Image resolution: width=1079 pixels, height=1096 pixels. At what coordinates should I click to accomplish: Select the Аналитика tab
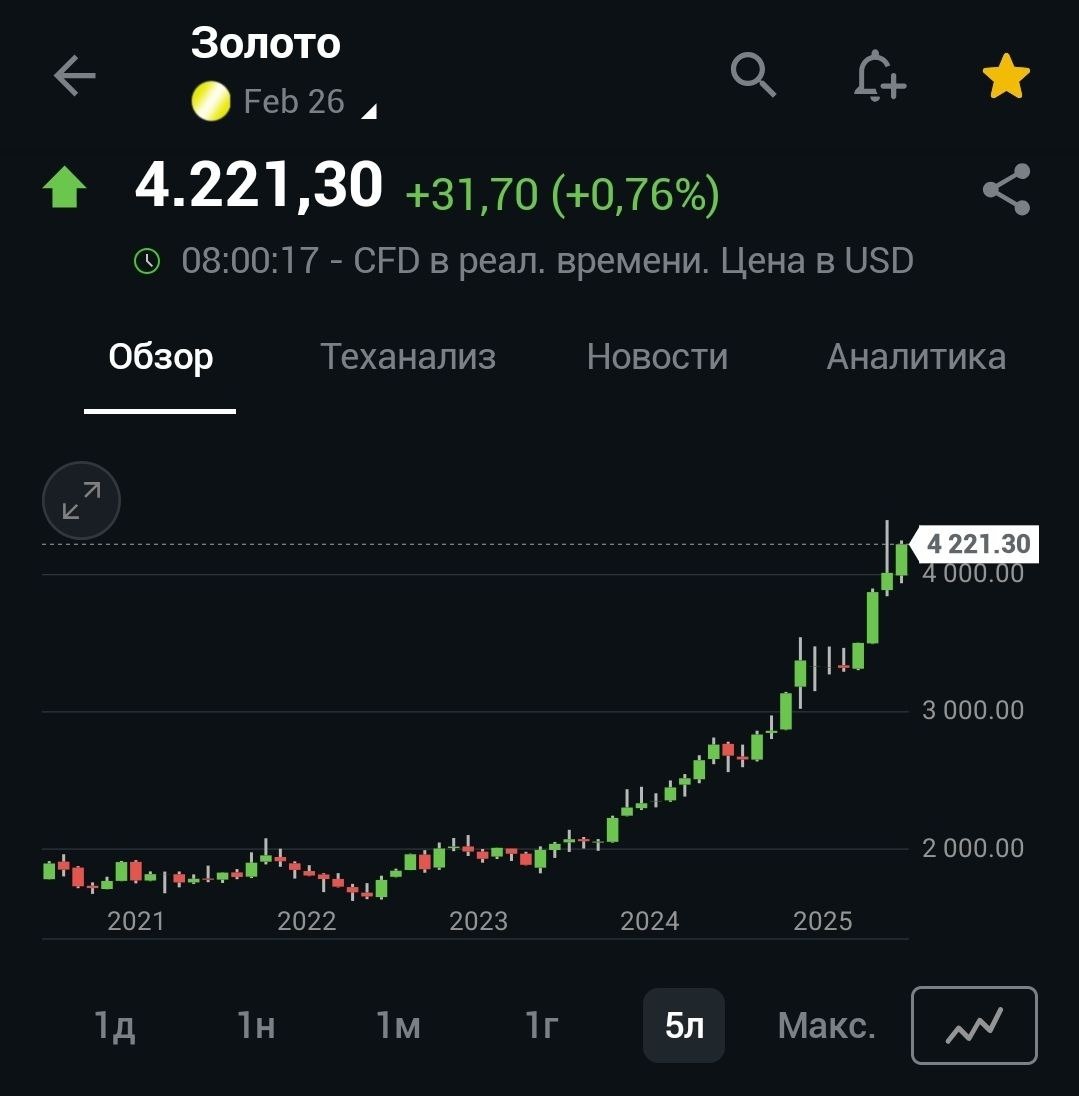click(x=916, y=357)
